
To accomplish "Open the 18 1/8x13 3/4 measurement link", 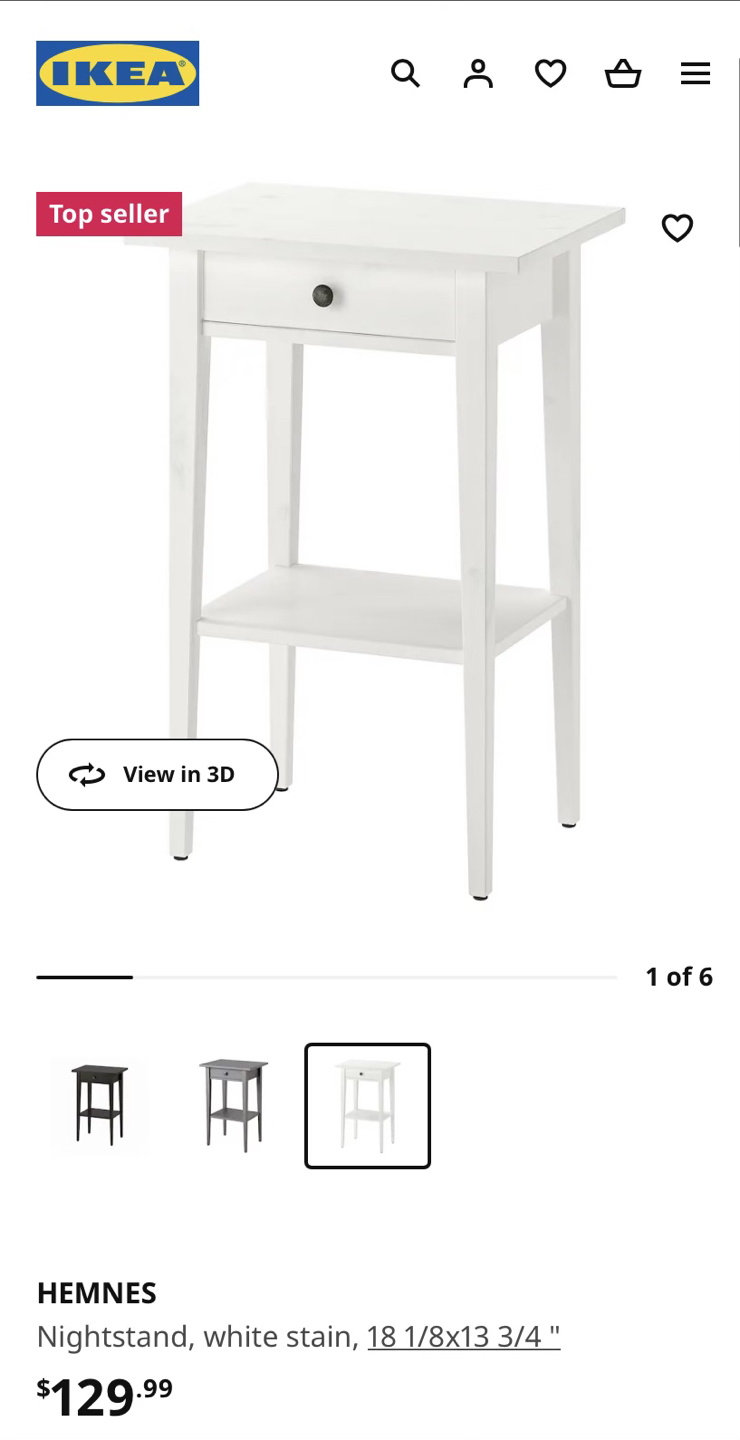I will tap(463, 1336).
